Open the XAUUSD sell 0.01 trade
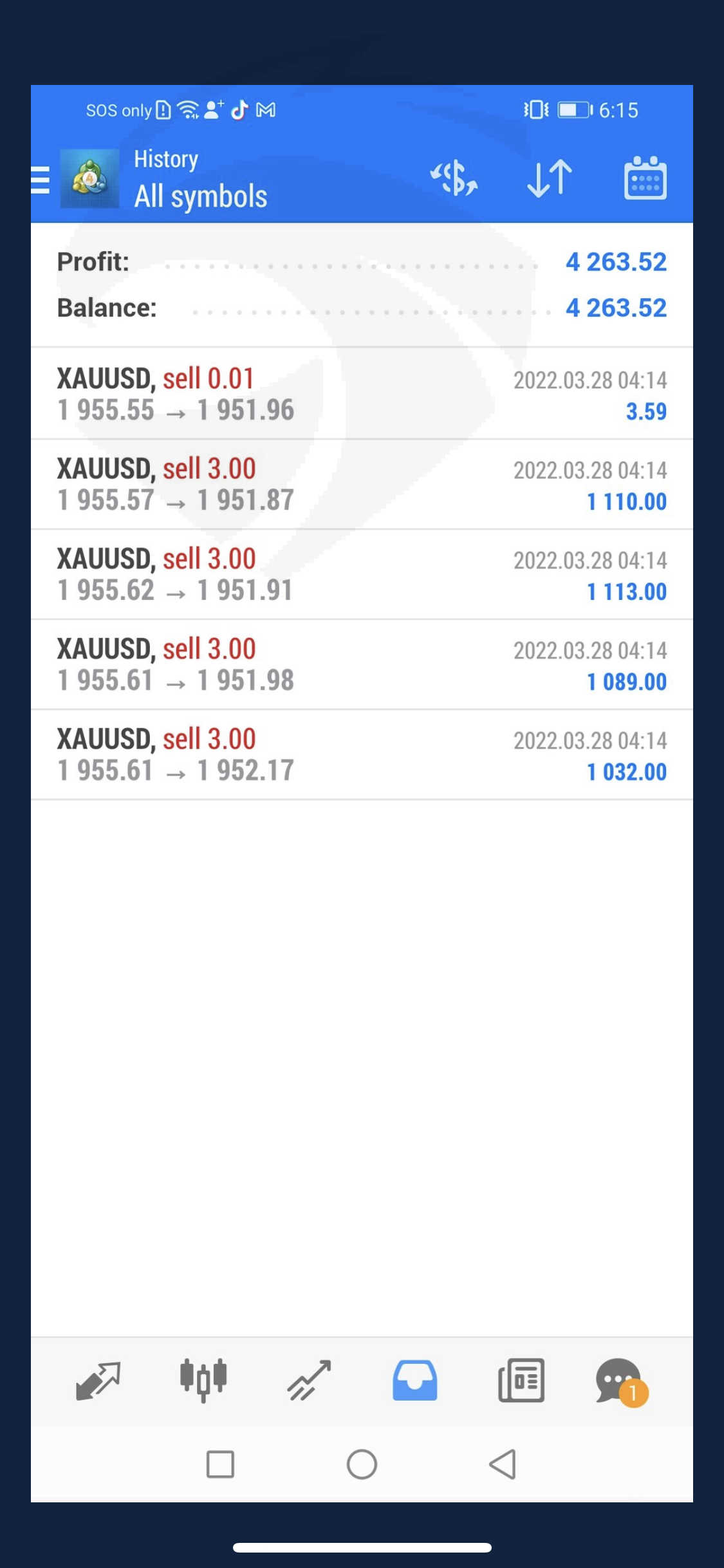This screenshot has height=1568, width=724. pos(362,394)
